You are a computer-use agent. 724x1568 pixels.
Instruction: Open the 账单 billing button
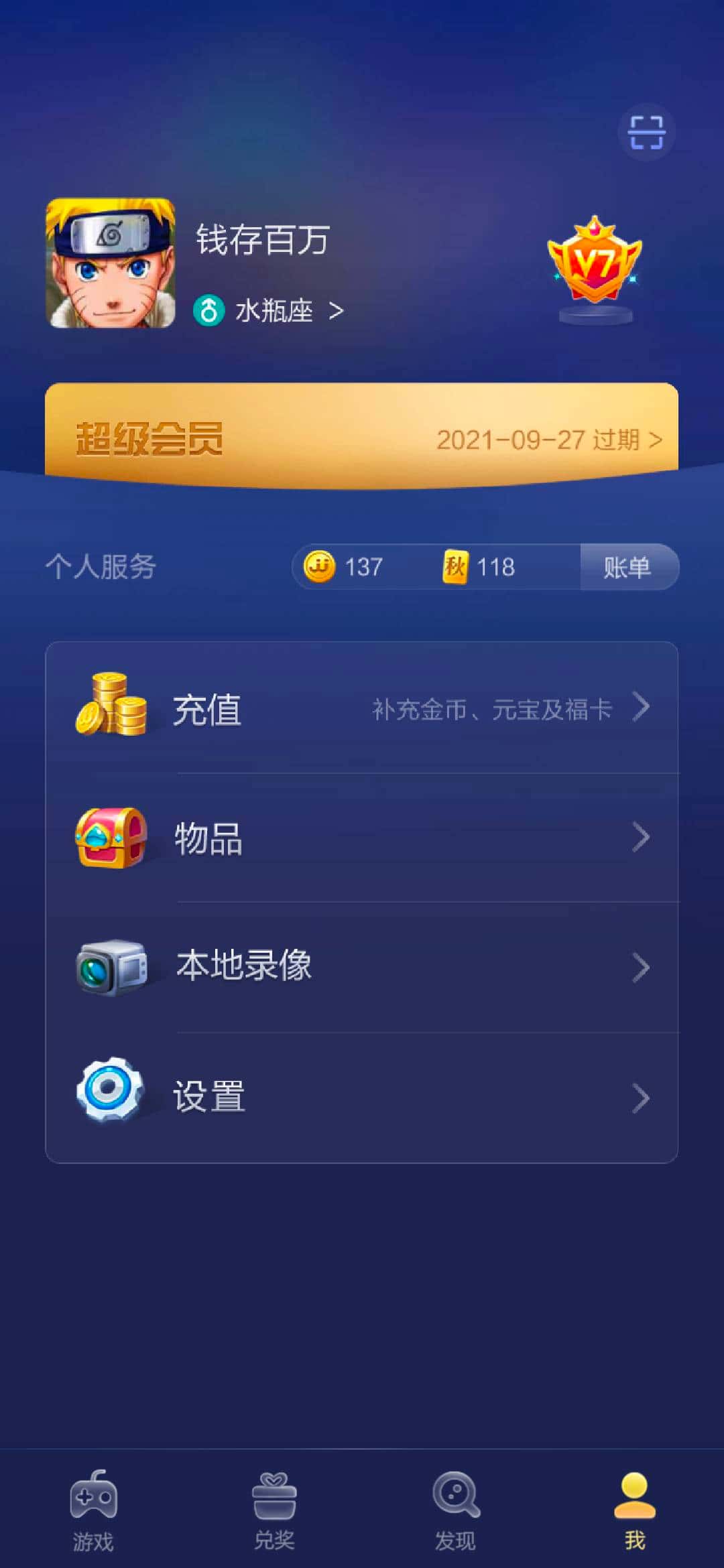[628, 567]
